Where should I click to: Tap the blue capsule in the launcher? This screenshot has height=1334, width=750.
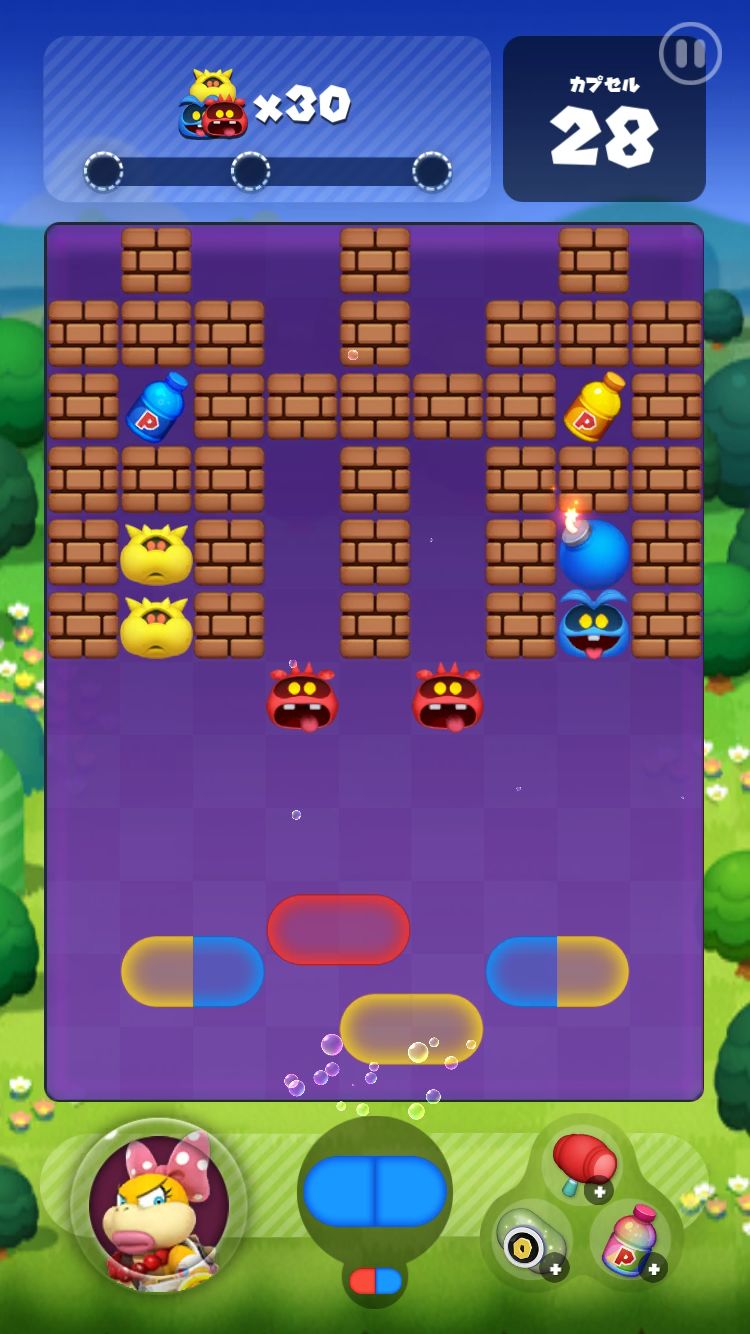pos(375,1191)
